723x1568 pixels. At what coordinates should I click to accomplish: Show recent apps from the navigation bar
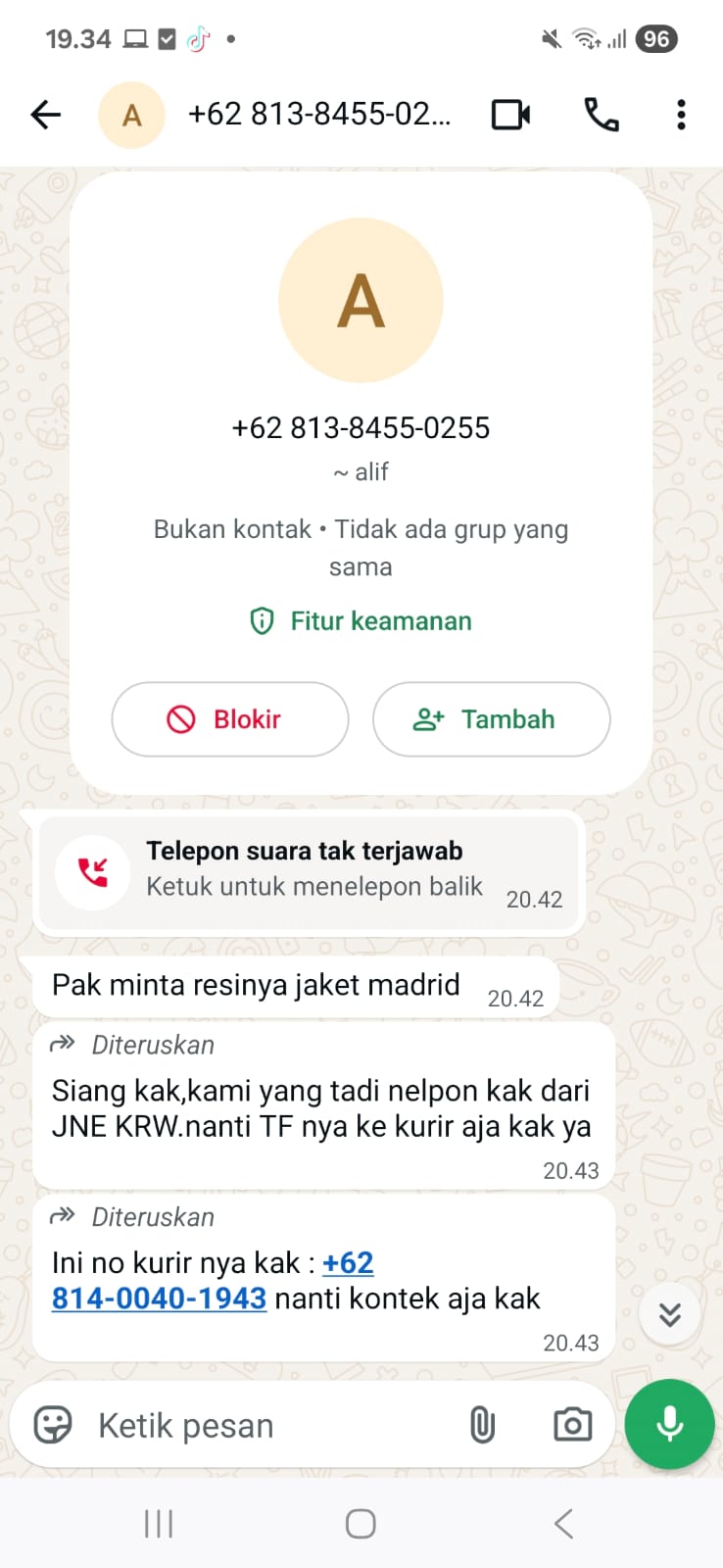coord(159,1524)
